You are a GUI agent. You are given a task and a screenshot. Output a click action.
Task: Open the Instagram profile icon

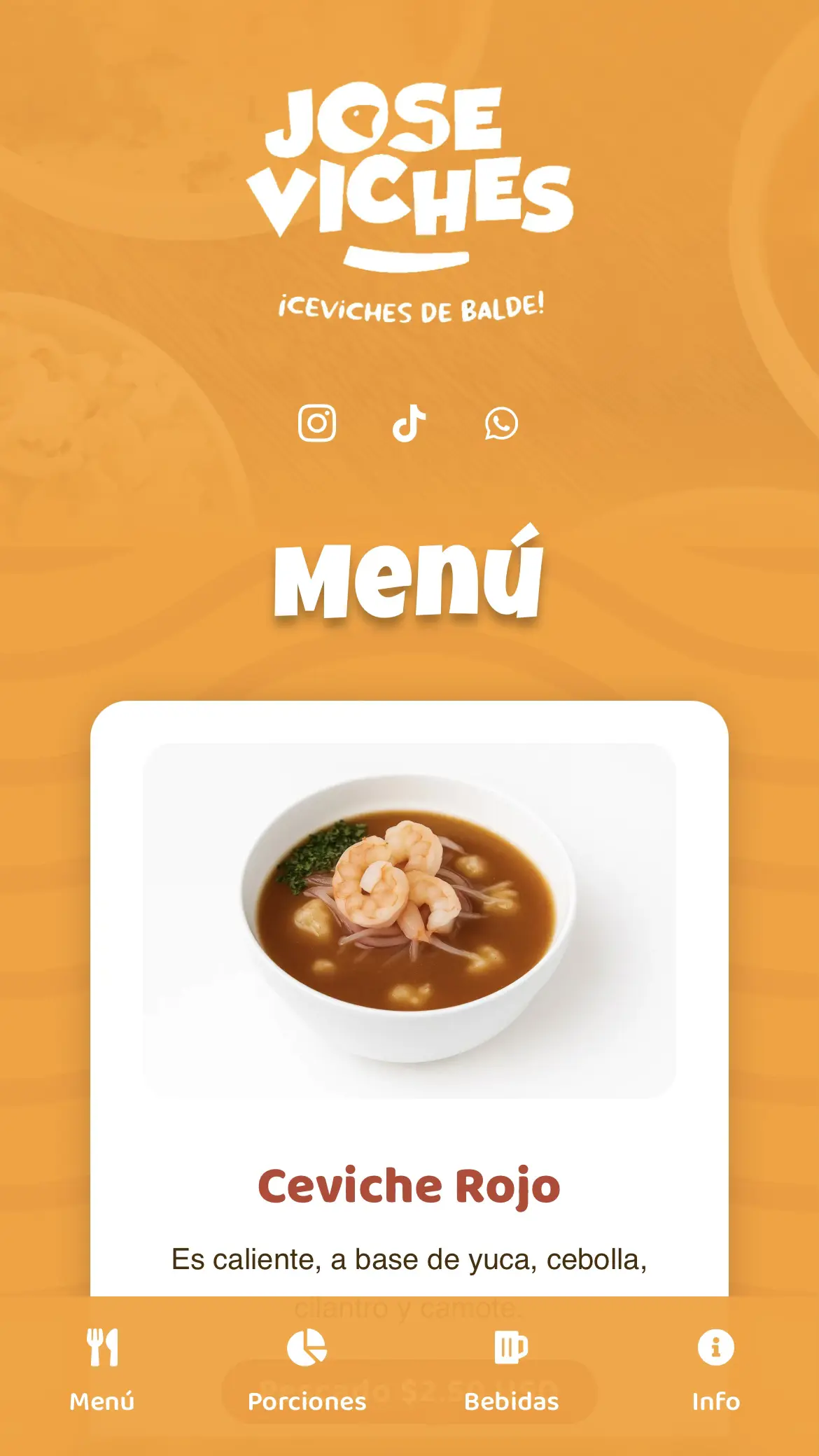[x=317, y=423]
